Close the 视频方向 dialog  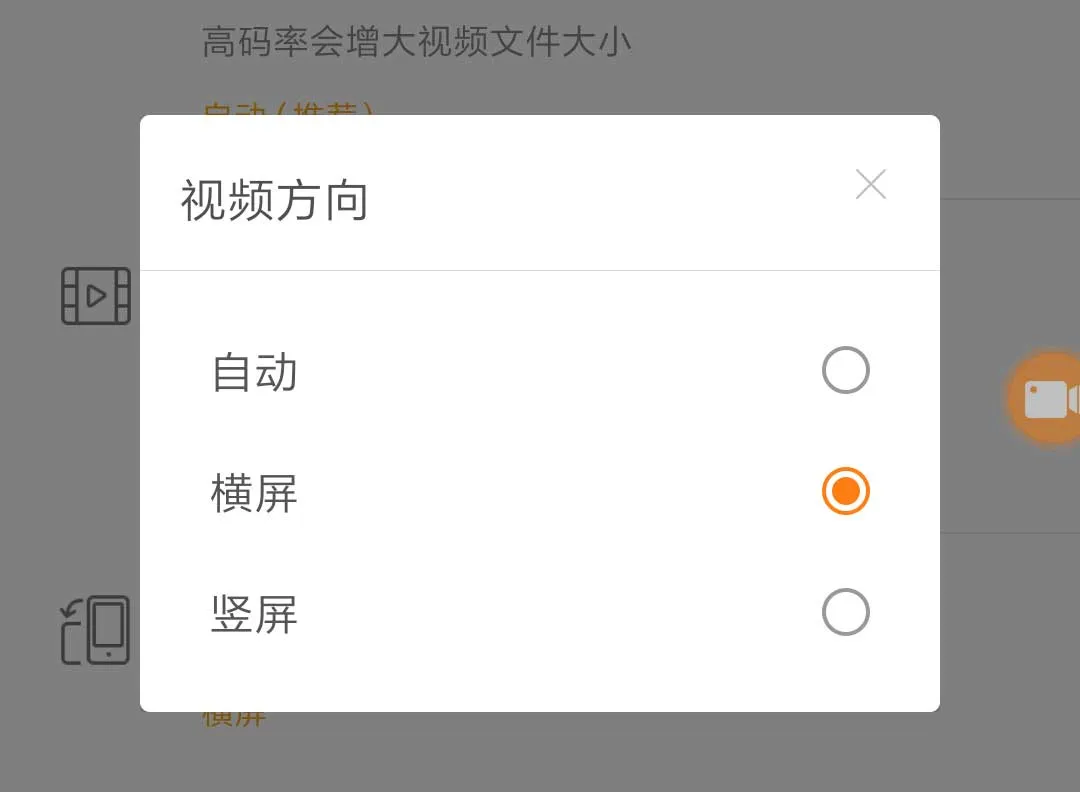pyautogui.click(x=870, y=184)
